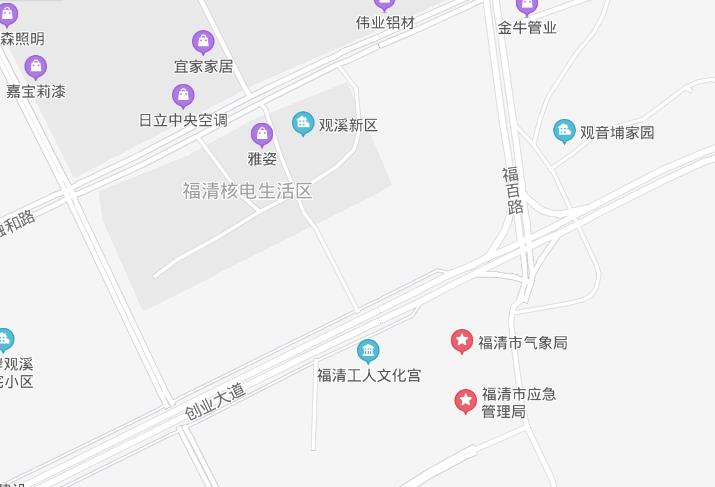
Task: Open the 日立中央空调 store marker
Action: coord(183,96)
